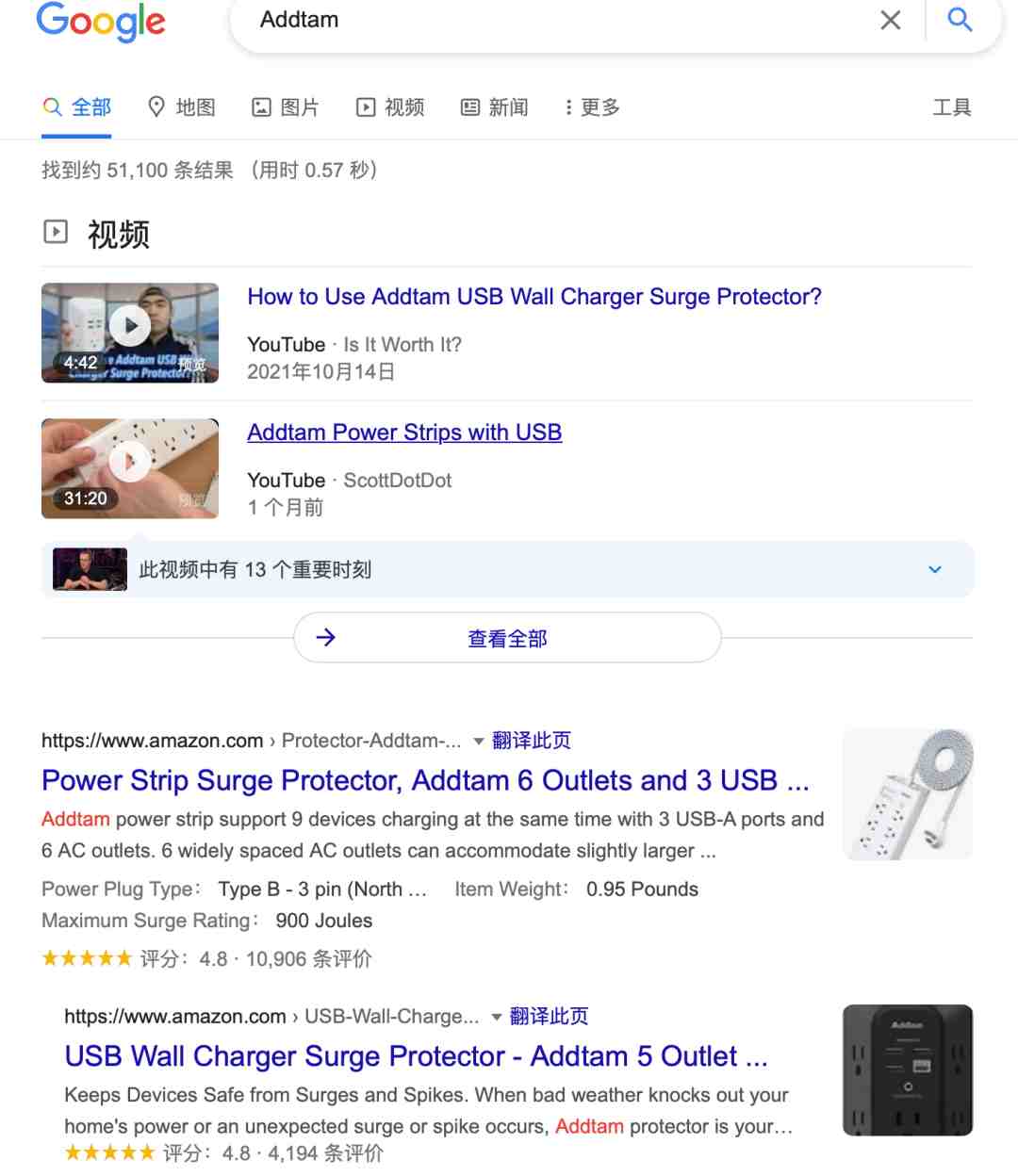This screenshot has width=1018, height=1176.
Task: Tap the blue search magnifier icon
Action: pyautogui.click(x=960, y=20)
